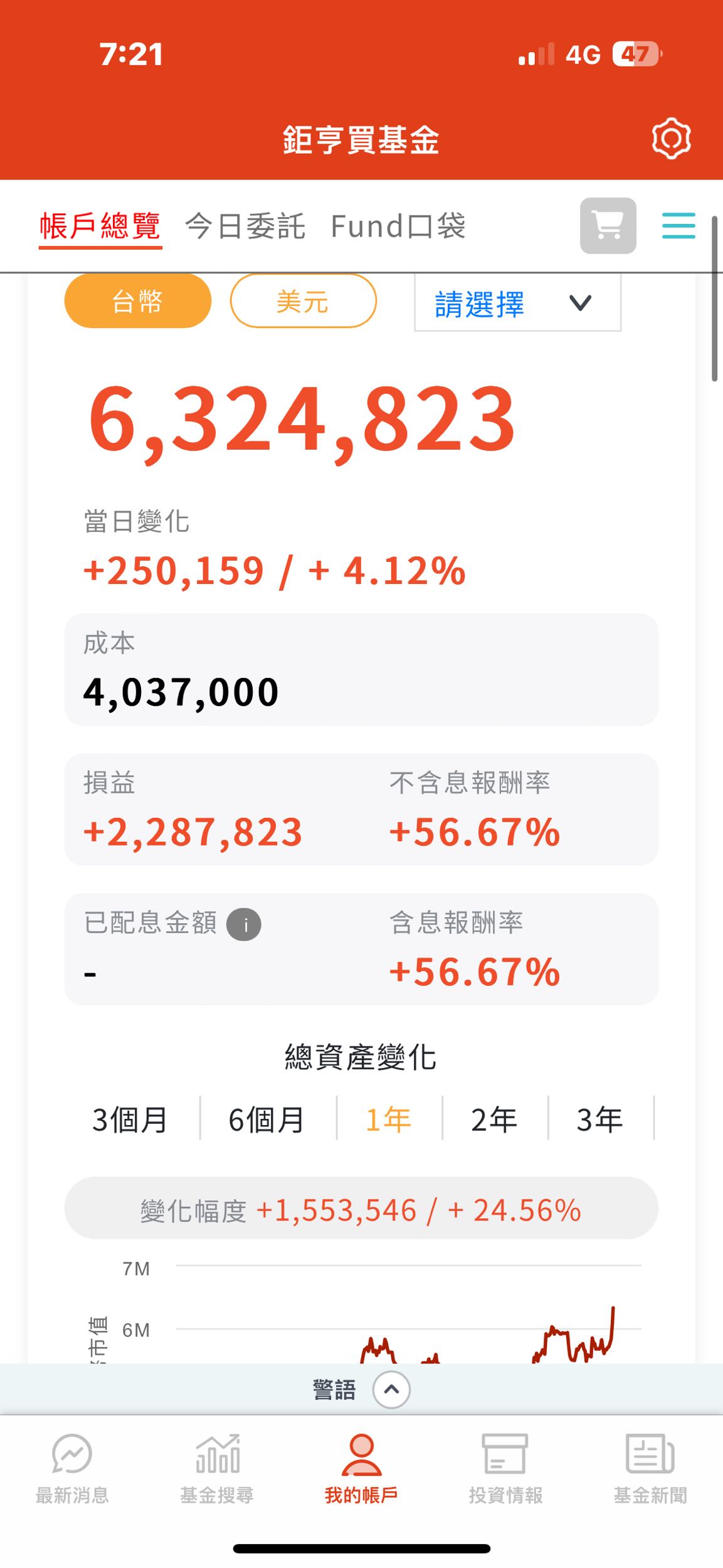Open the settings gear
This screenshot has width=723, height=1568.
click(671, 139)
